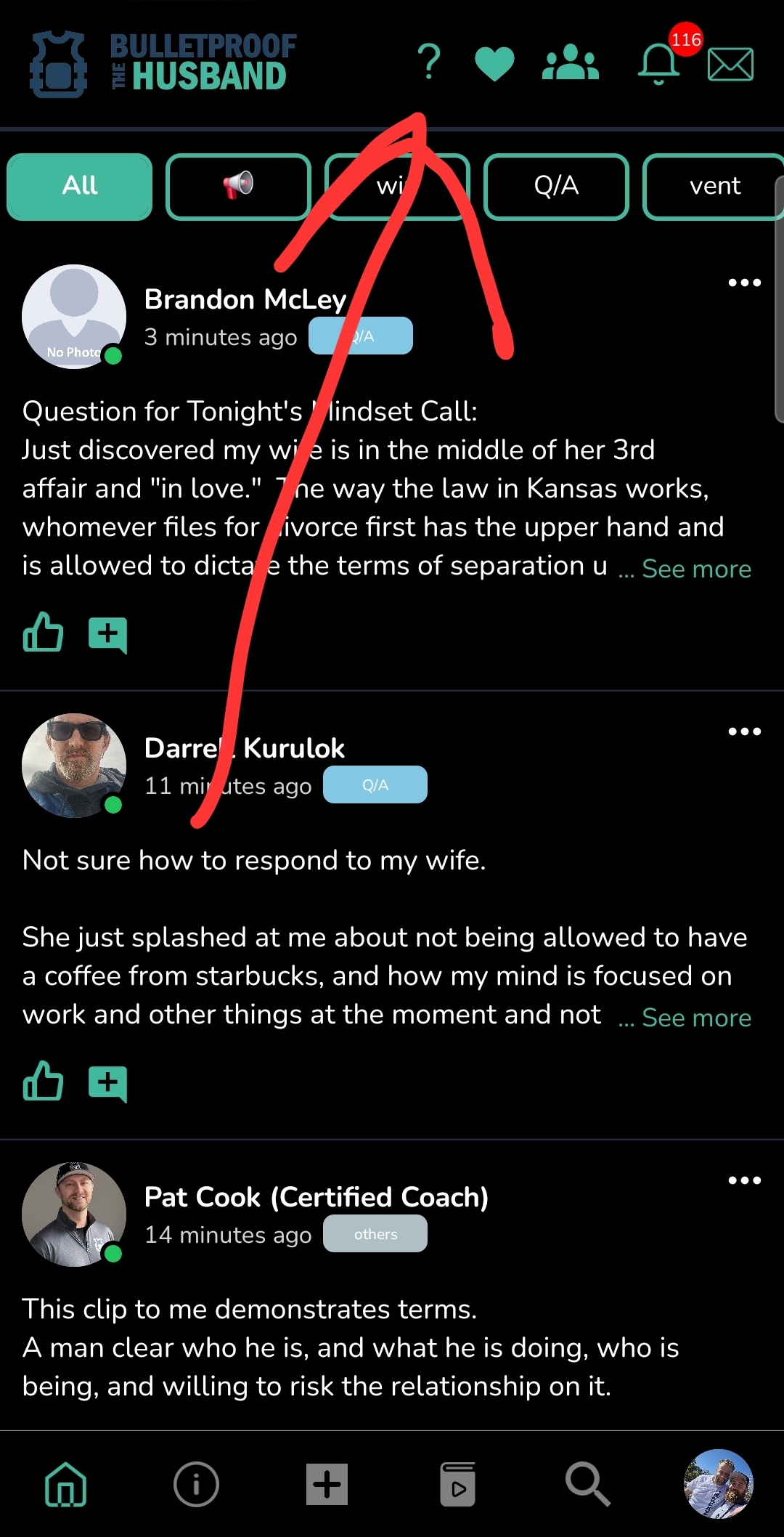The image size is (784, 1537).
Task: Open the messages envelope icon
Action: point(730,64)
